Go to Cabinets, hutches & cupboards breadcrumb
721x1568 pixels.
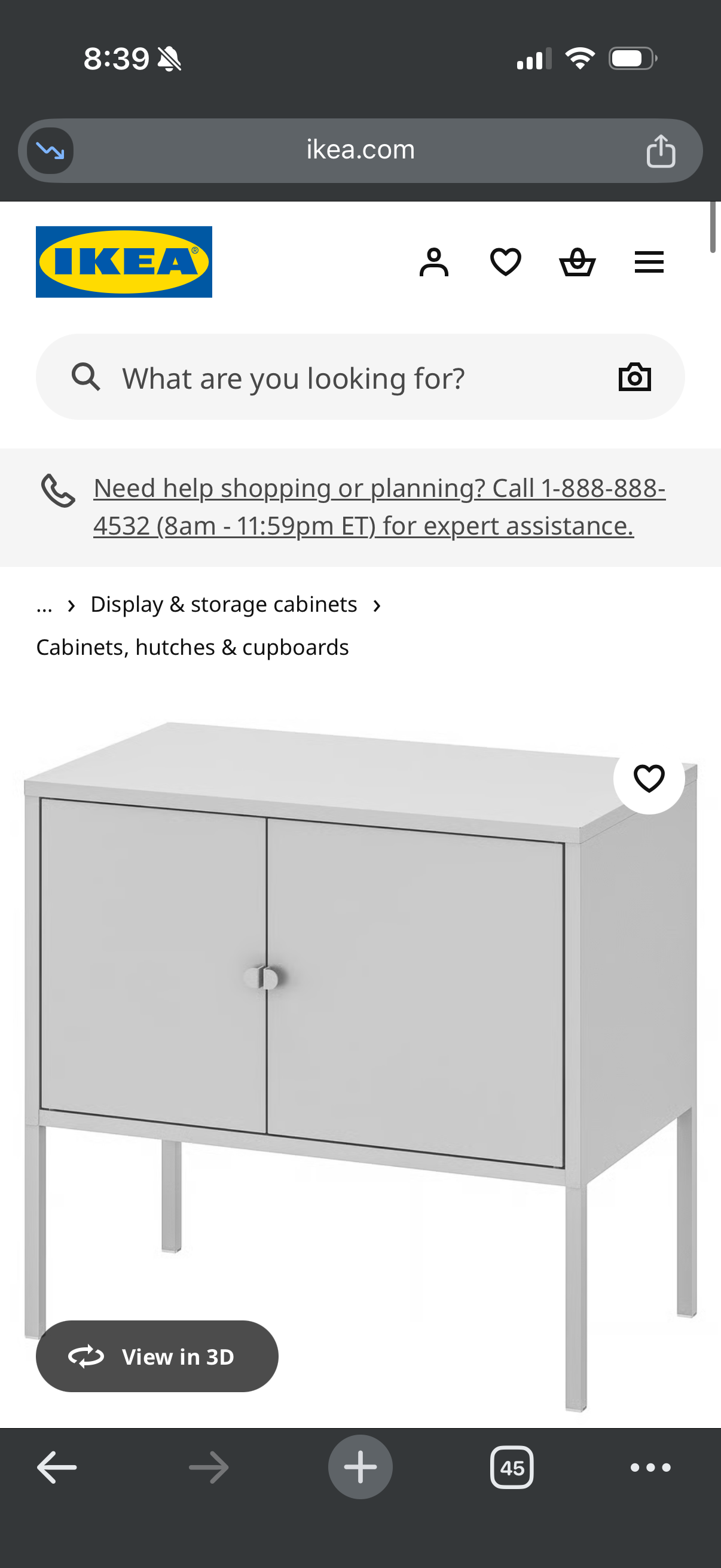pyautogui.click(x=193, y=647)
